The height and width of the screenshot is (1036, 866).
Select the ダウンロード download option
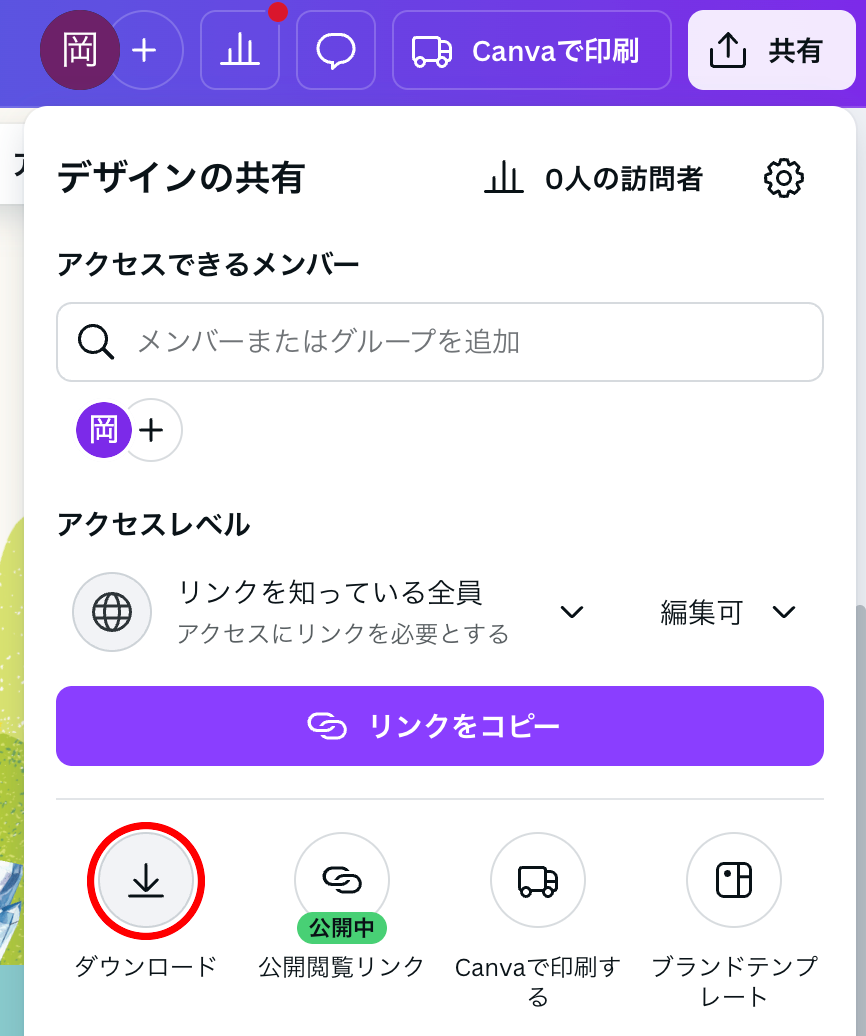point(146,880)
